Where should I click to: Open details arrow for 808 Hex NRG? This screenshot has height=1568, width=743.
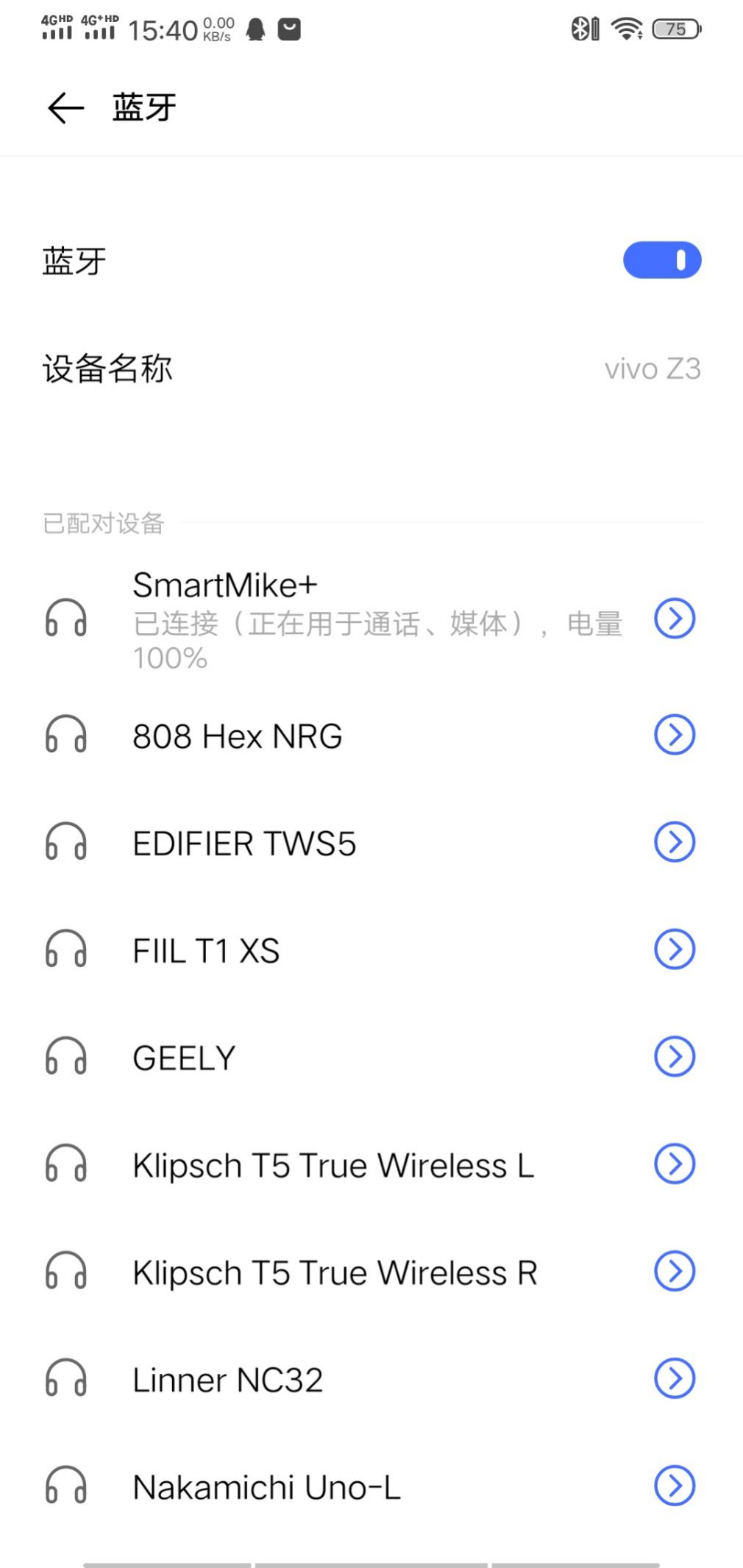click(675, 735)
